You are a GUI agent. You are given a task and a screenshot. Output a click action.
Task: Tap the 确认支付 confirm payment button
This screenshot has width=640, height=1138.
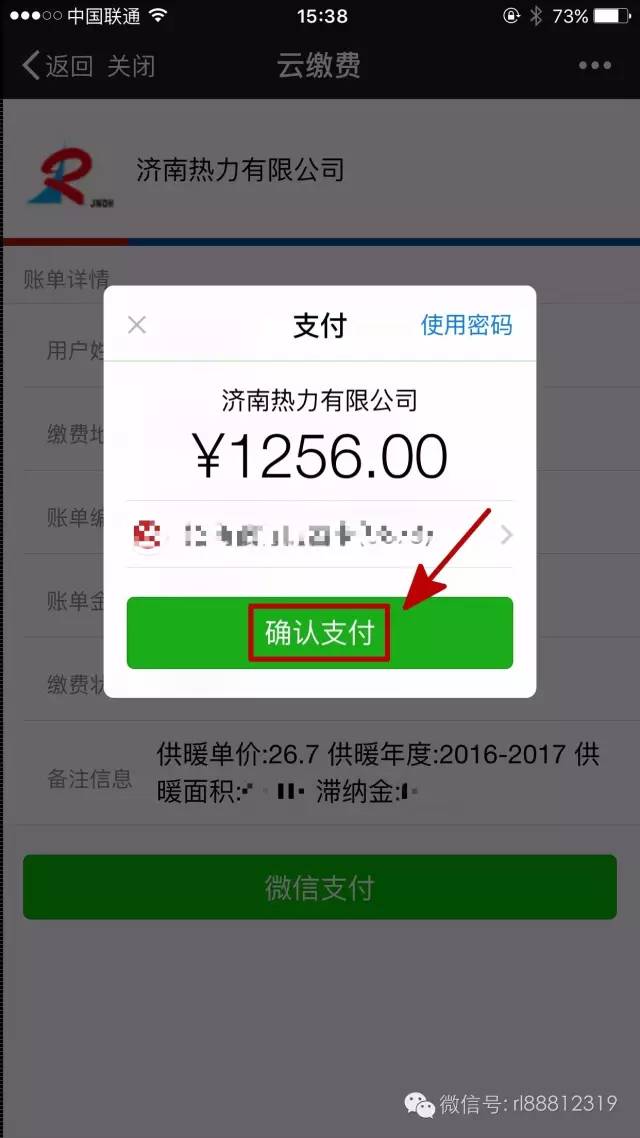click(319, 633)
